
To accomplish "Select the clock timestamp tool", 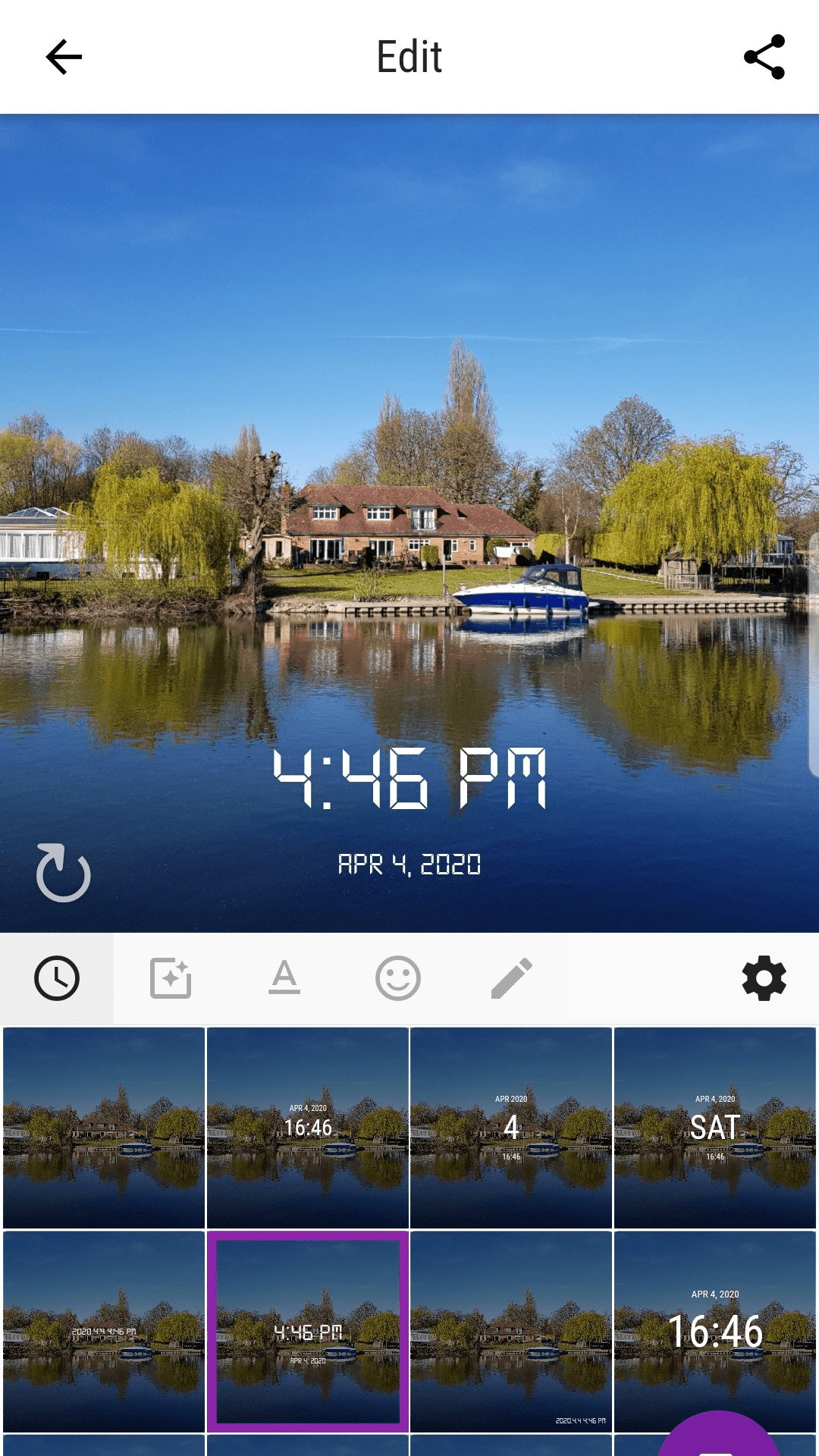I will pyautogui.click(x=57, y=978).
